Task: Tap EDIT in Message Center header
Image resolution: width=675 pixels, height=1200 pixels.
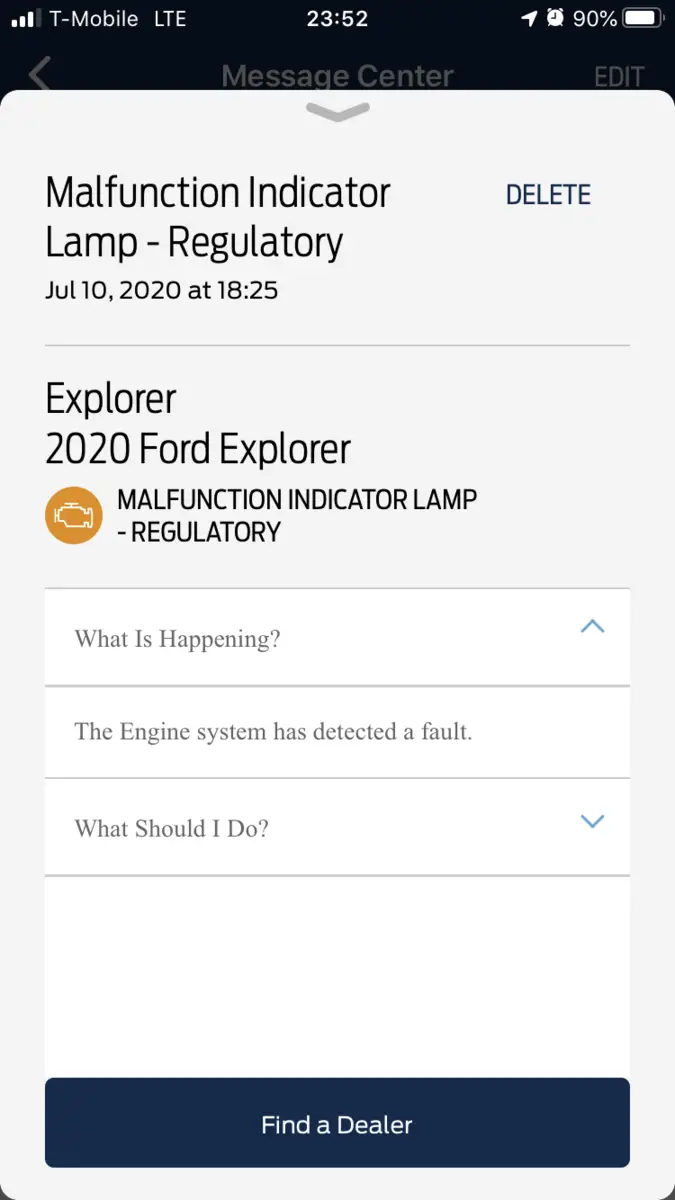Action: 619,77
